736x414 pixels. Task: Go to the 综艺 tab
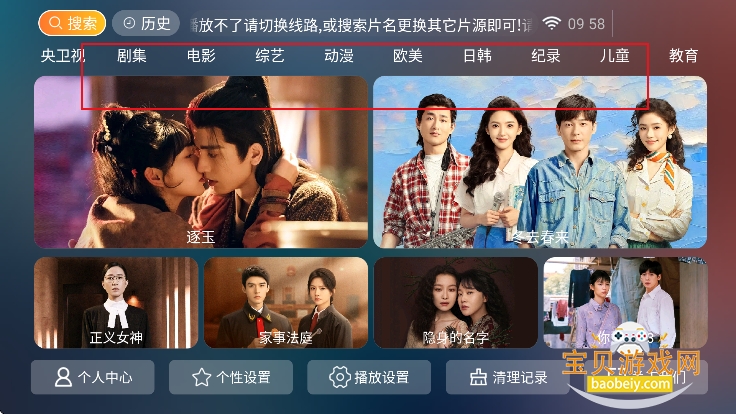[x=270, y=56]
